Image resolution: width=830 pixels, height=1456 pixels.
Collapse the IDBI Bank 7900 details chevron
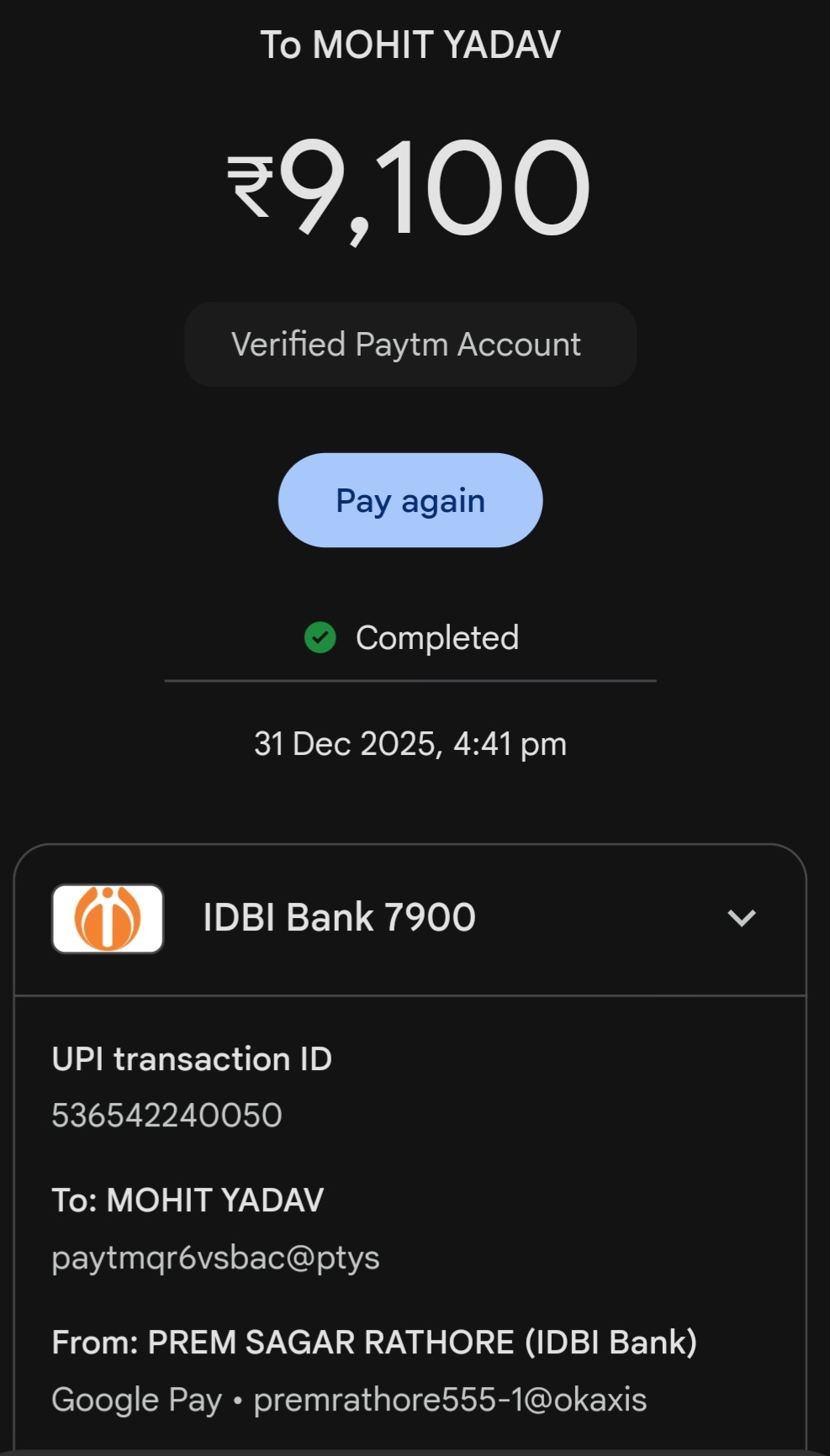pos(741,918)
